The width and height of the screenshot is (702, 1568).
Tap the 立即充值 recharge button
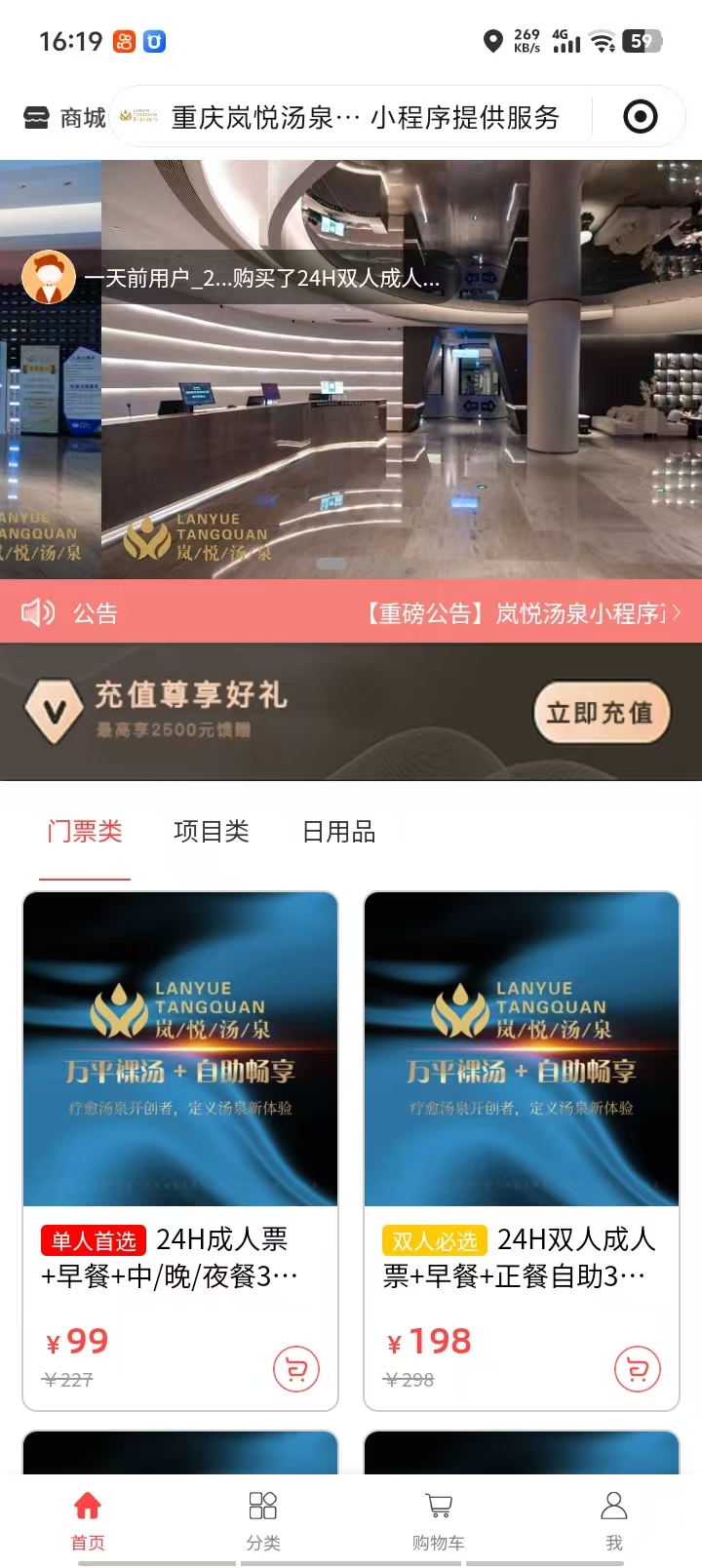[601, 713]
